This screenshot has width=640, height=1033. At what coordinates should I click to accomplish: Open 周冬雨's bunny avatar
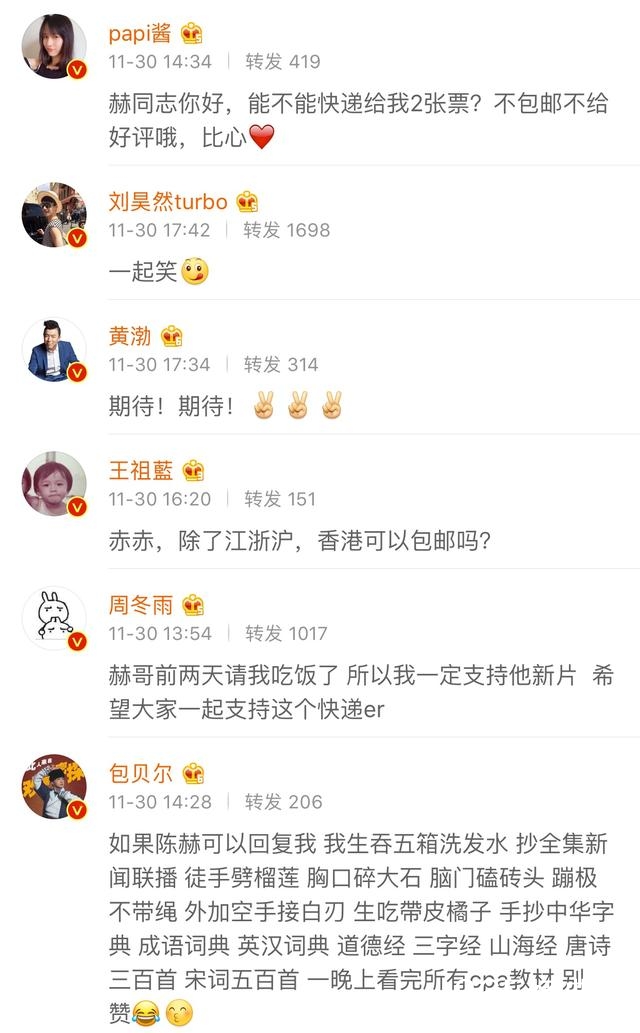point(54,618)
